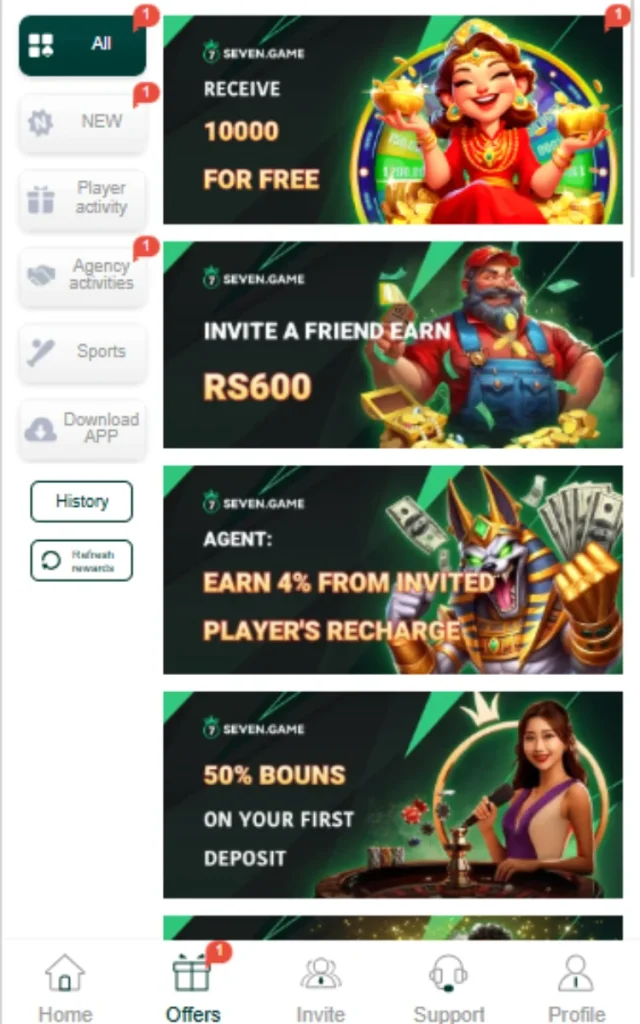Switch to the NEW category
The width and height of the screenshot is (640, 1024).
[x=82, y=122]
